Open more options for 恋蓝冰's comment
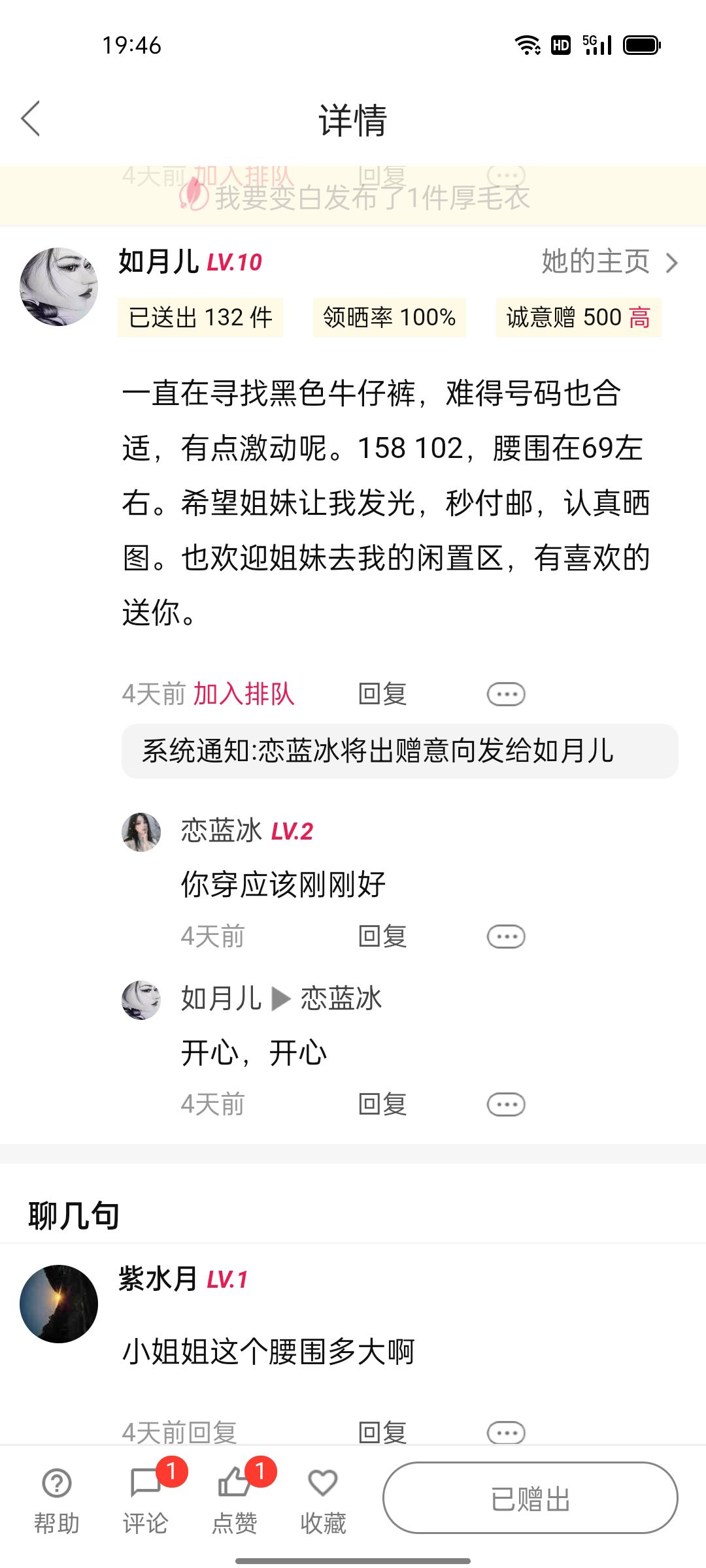Screen dimensions: 706x1568 click(506, 936)
